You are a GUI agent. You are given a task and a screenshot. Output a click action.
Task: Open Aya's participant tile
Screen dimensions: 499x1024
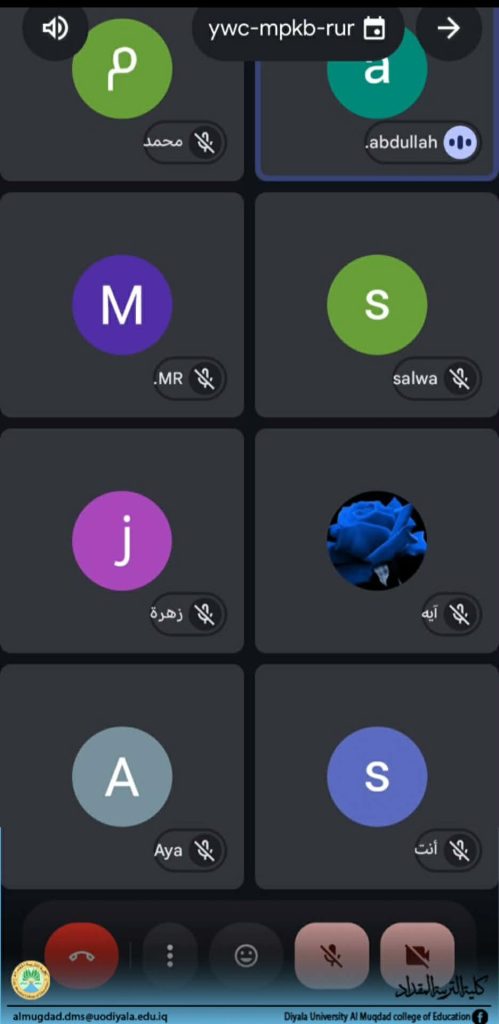click(x=122, y=776)
